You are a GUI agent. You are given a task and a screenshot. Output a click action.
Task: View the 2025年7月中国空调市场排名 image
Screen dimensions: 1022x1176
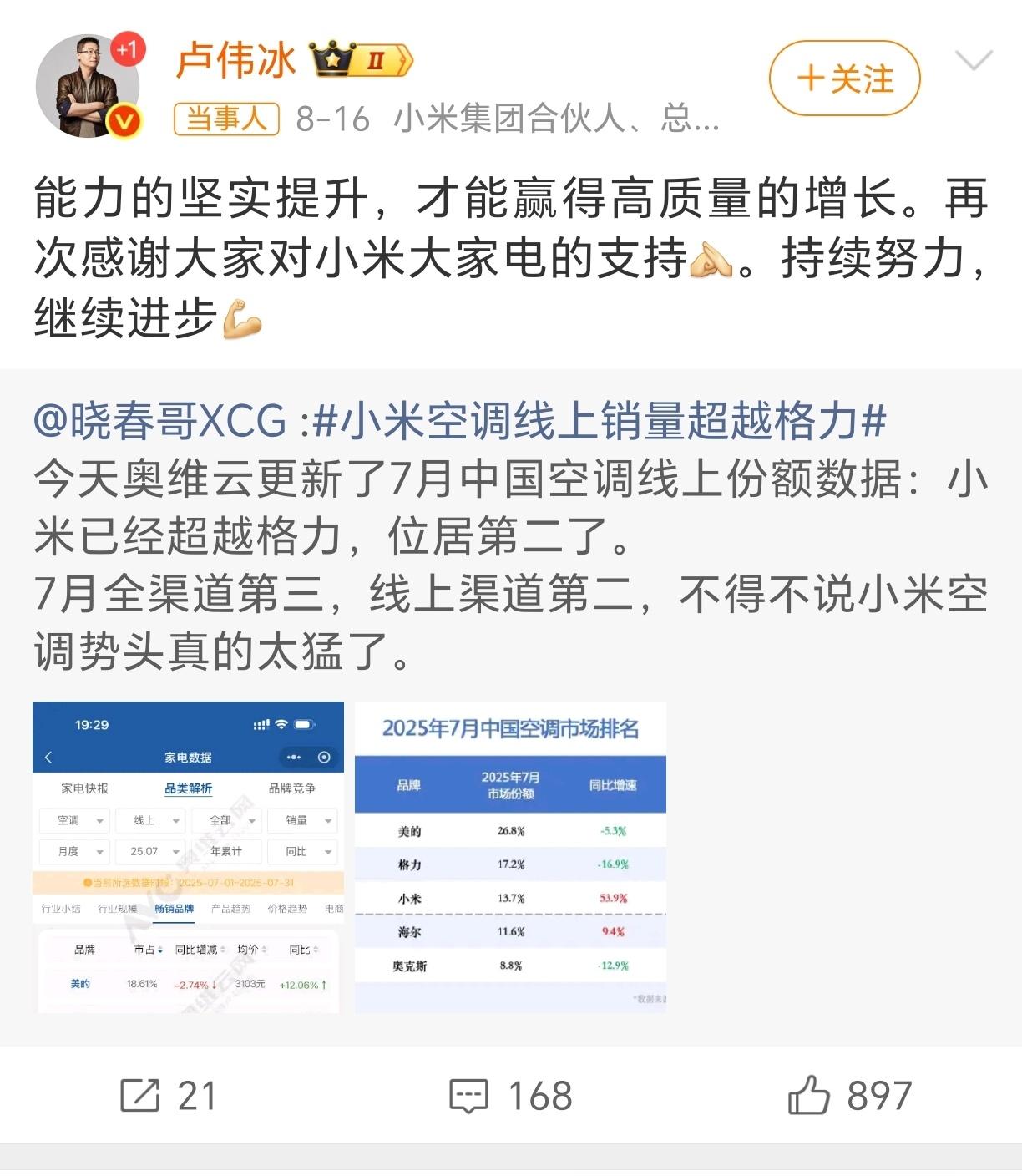pyautogui.click(x=510, y=857)
